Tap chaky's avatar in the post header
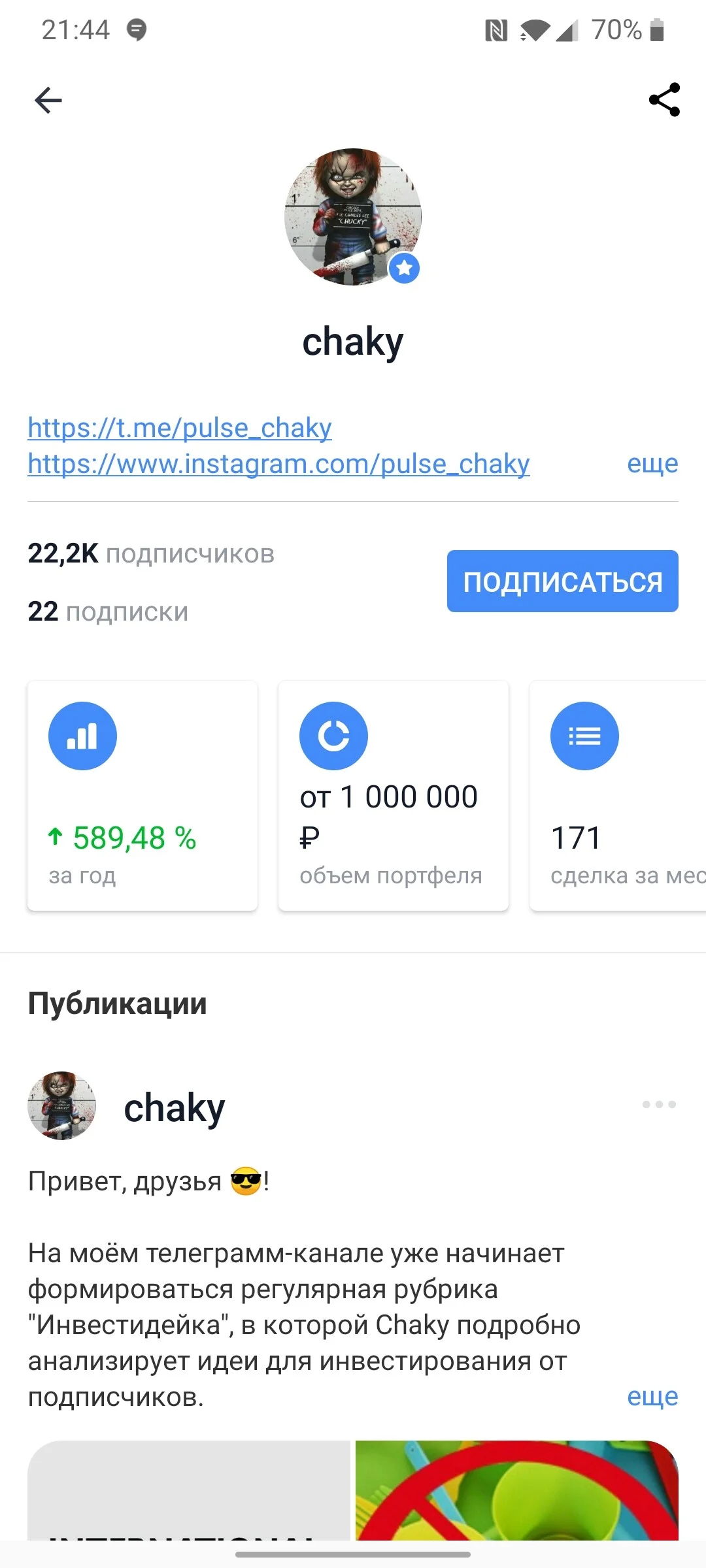Screen dimensions: 706x1568 (61, 1105)
